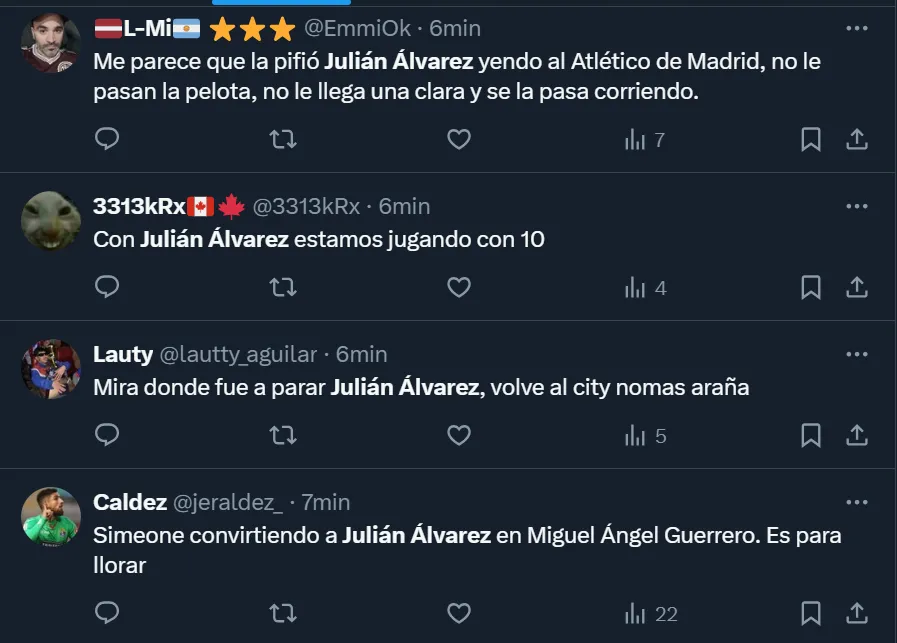Like the tweet from @EmmiOk
Image resolution: width=897 pixels, height=643 pixels.
tap(458, 140)
